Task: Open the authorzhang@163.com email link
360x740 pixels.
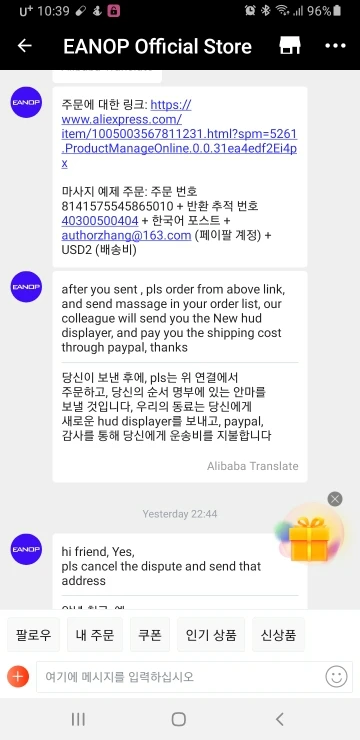Action: (x=126, y=235)
